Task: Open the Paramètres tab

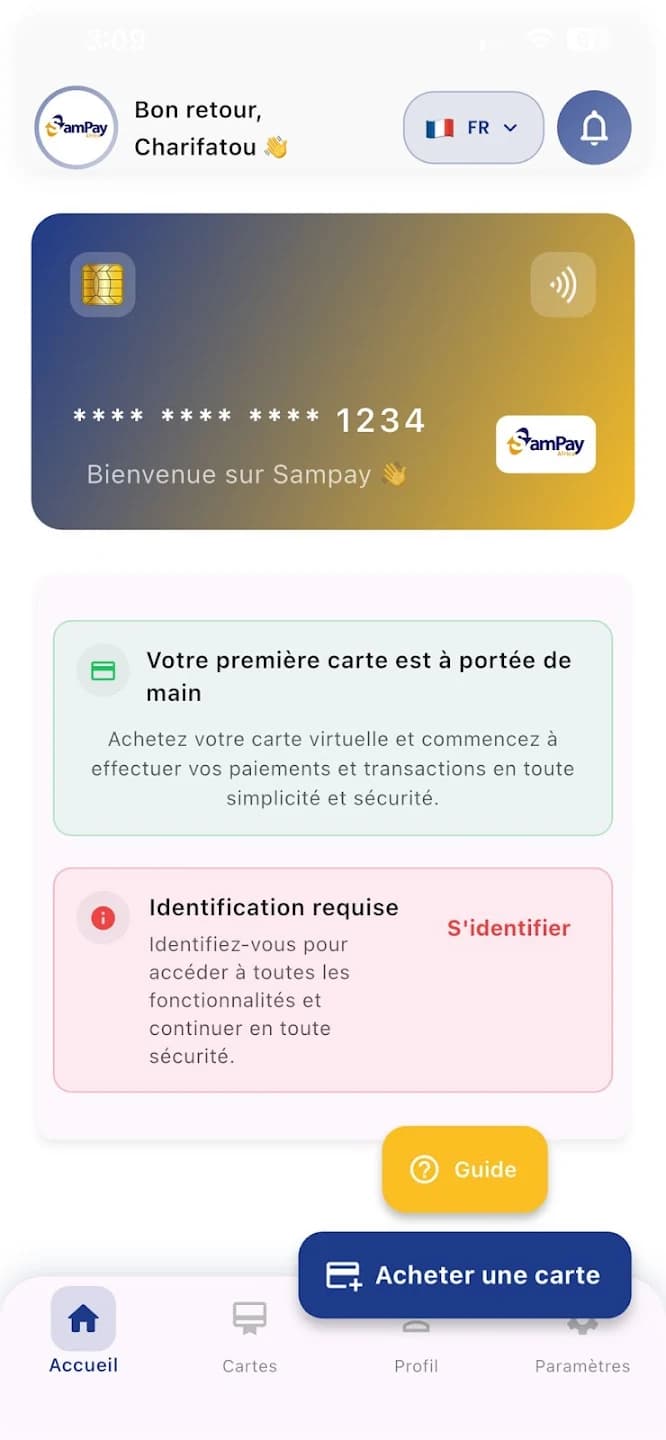Action: click(583, 1345)
